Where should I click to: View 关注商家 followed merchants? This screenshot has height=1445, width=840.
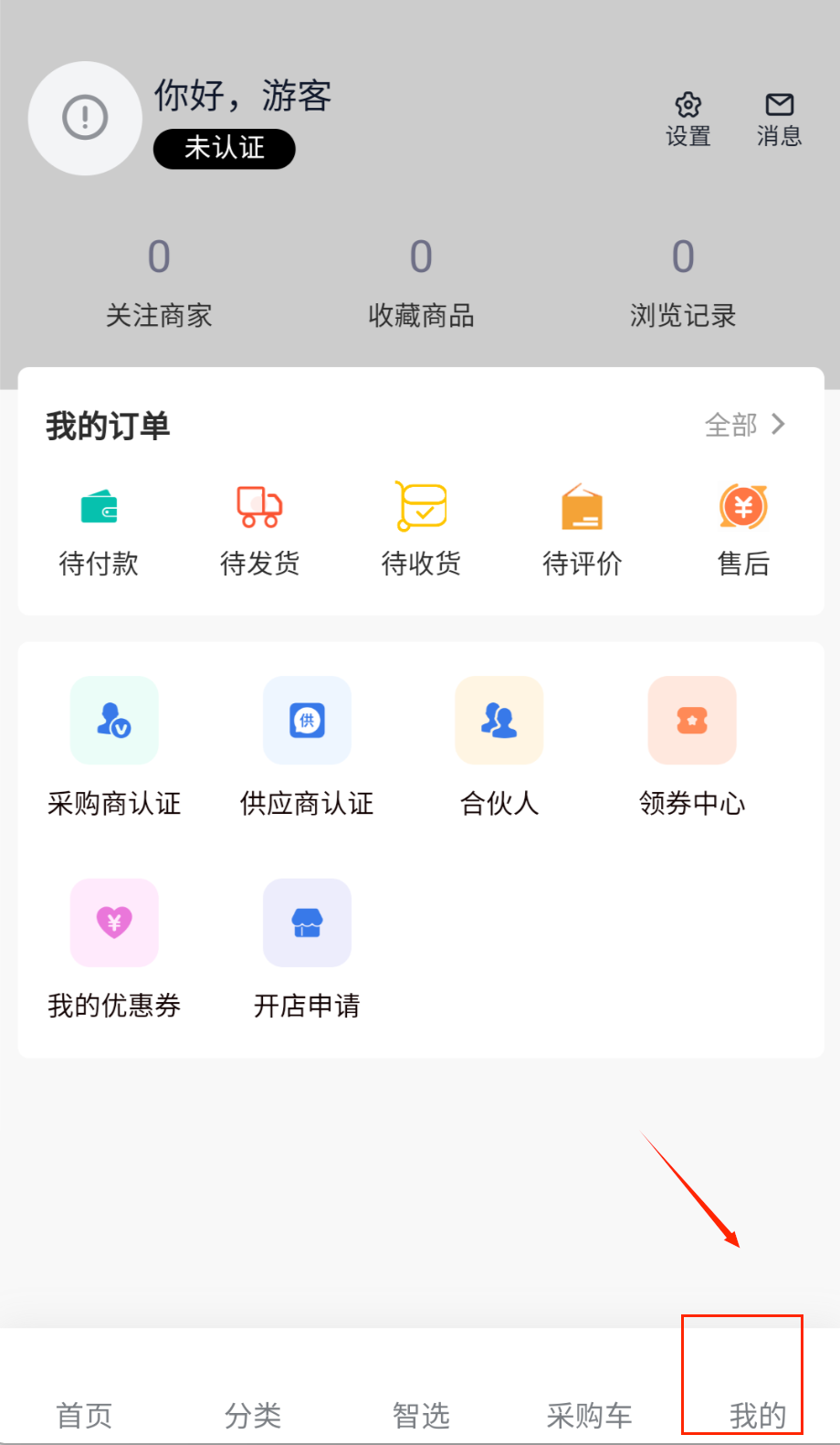pos(159,281)
